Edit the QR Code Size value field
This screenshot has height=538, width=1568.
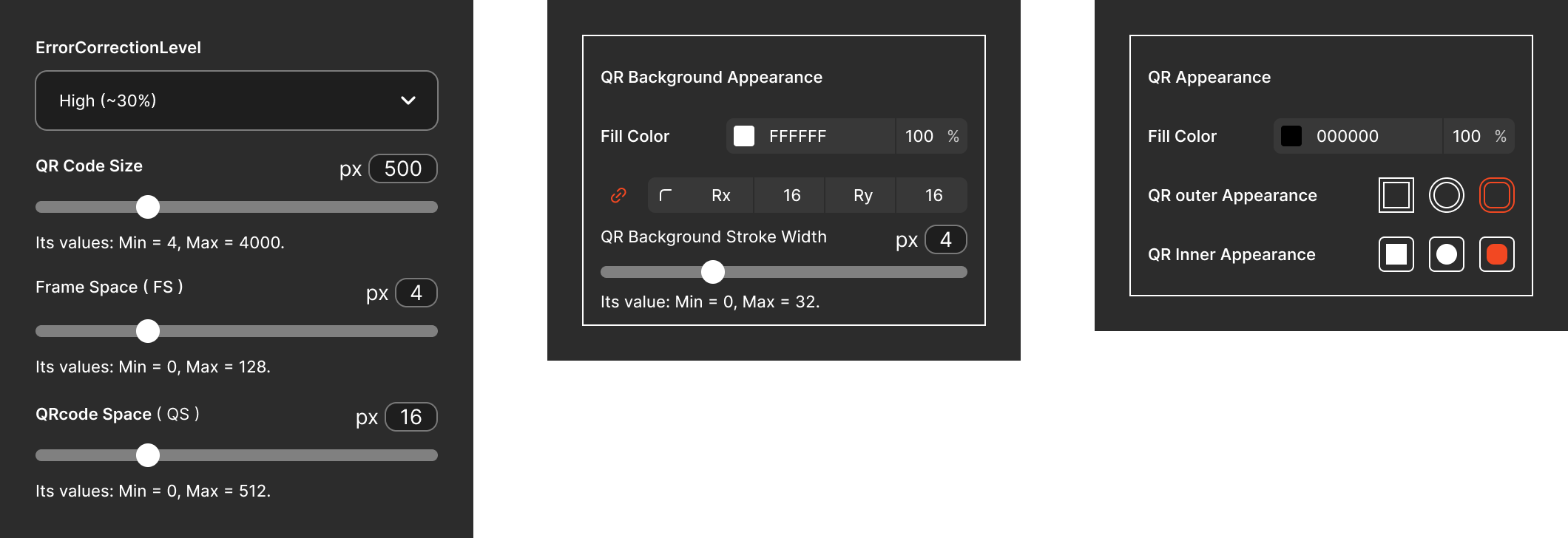(x=402, y=168)
